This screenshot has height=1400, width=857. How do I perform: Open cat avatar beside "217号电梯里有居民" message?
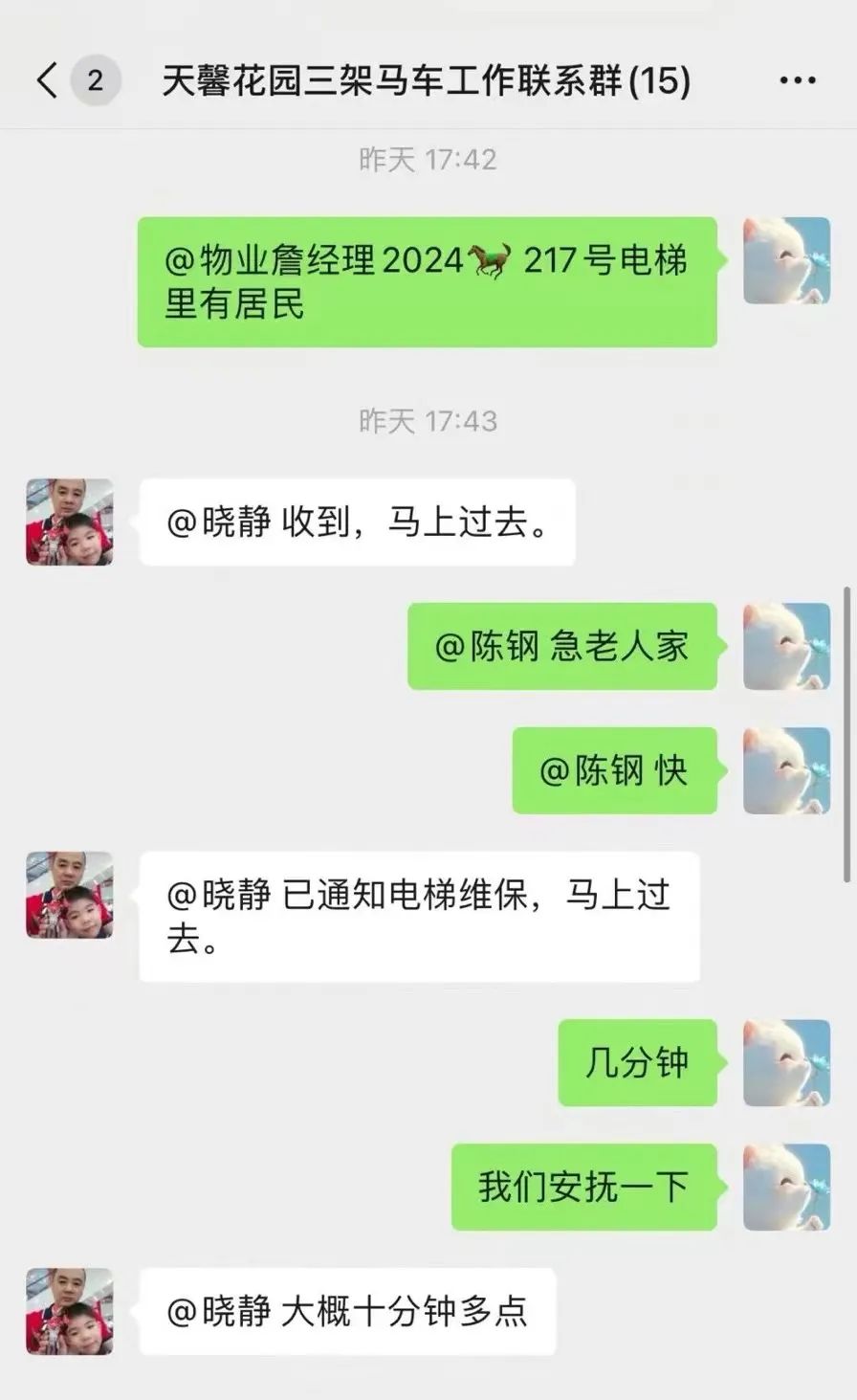786,261
